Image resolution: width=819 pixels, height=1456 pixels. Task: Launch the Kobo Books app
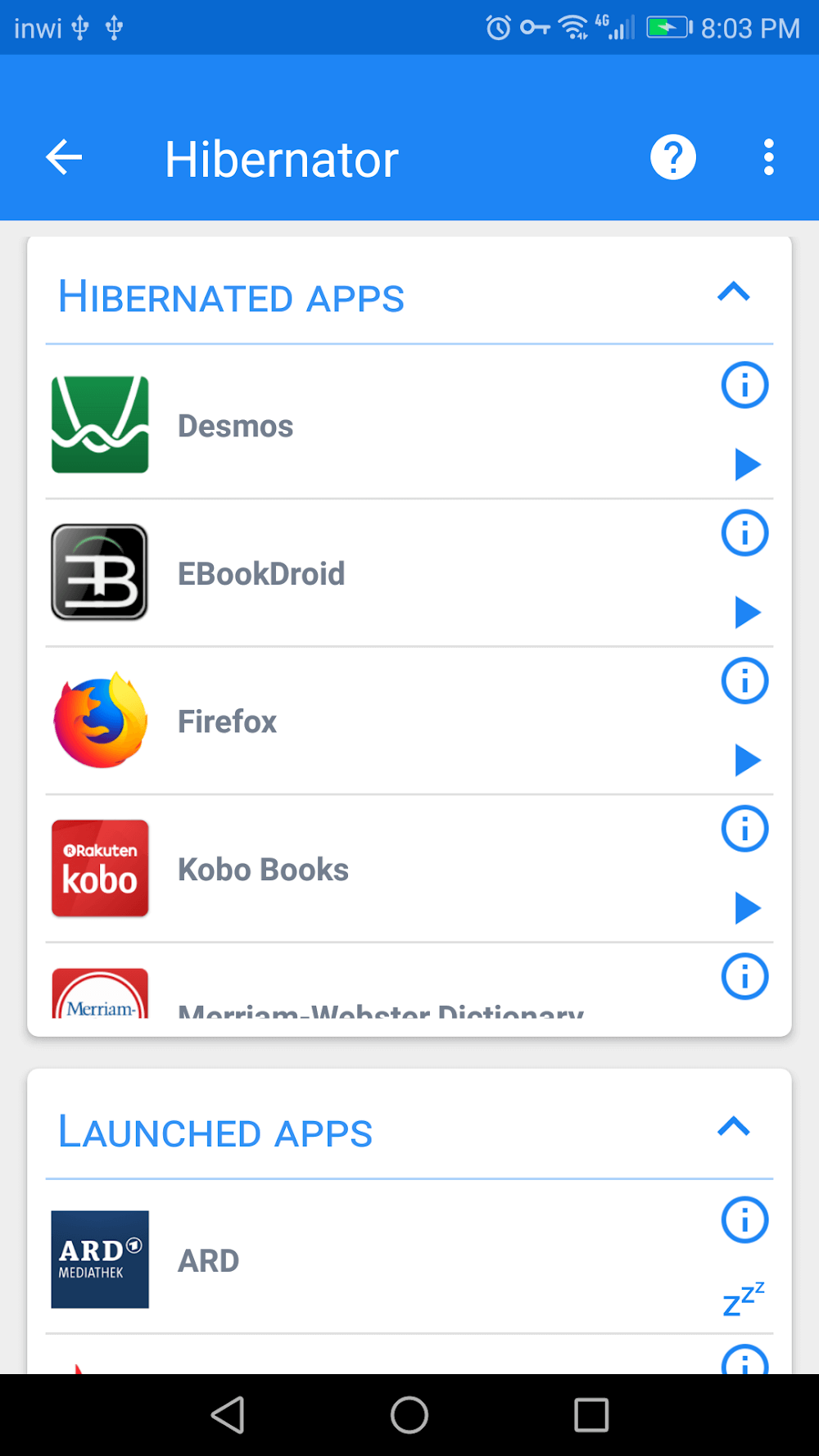pos(747,908)
